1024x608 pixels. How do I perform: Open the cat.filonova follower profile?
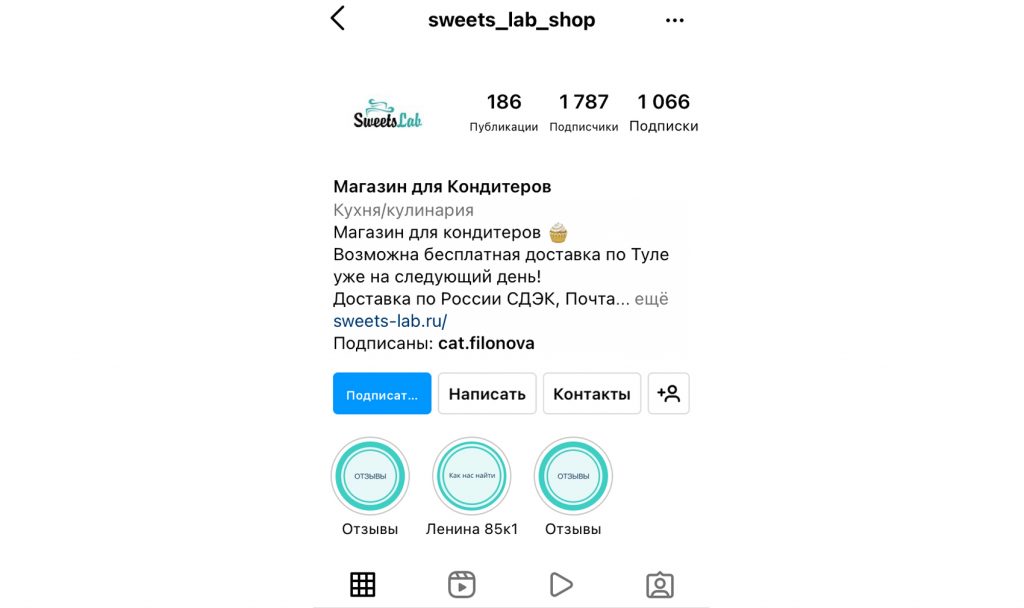pos(486,343)
